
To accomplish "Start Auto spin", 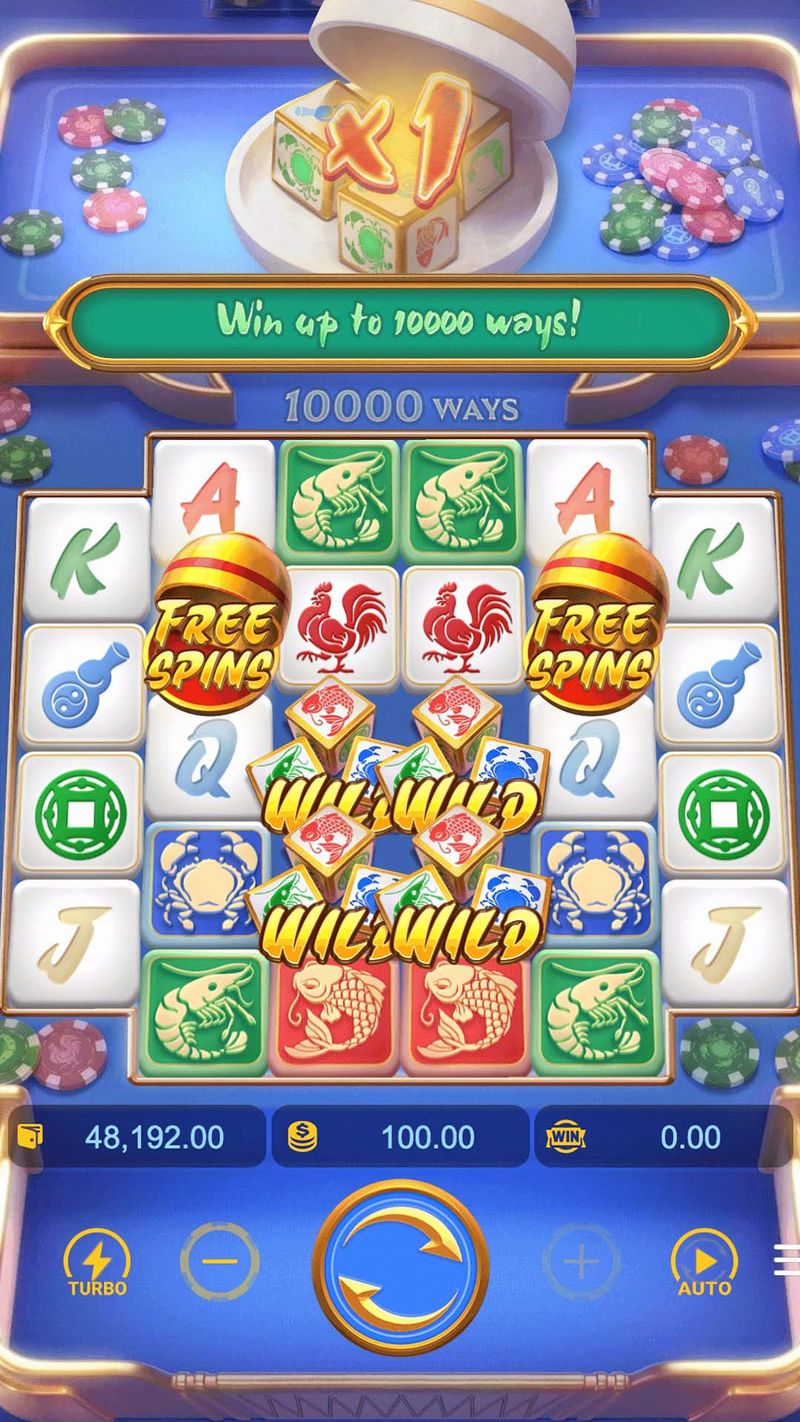I will pos(704,1262).
